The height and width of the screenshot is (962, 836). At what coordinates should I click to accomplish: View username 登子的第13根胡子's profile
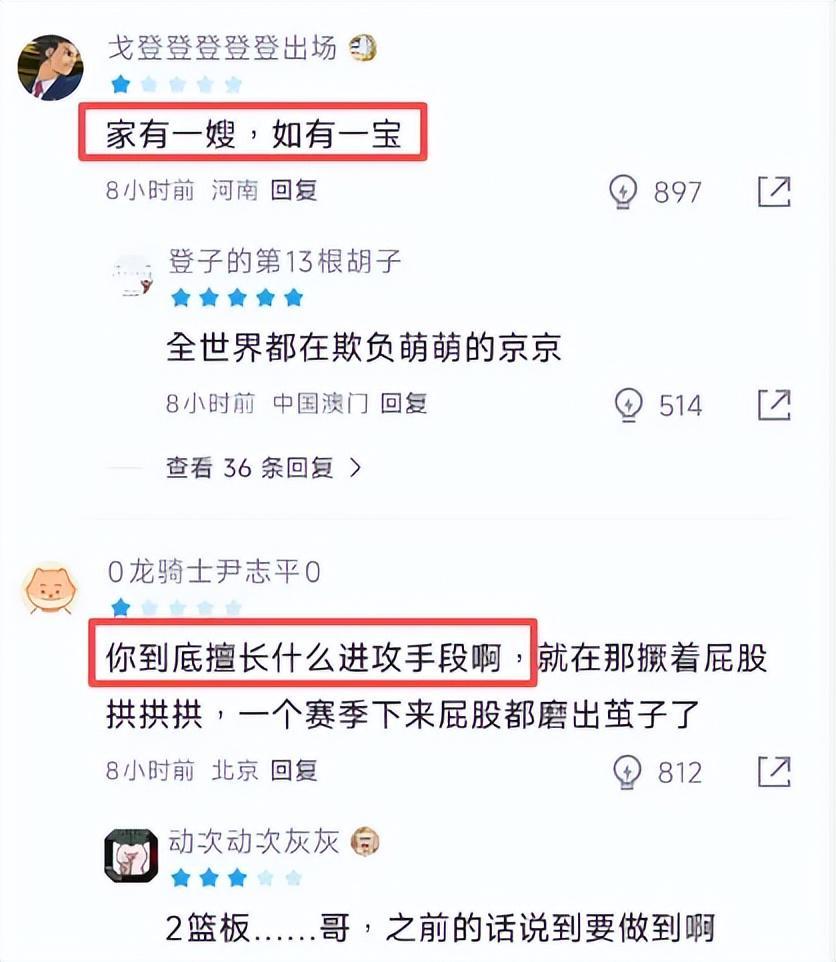(x=285, y=262)
